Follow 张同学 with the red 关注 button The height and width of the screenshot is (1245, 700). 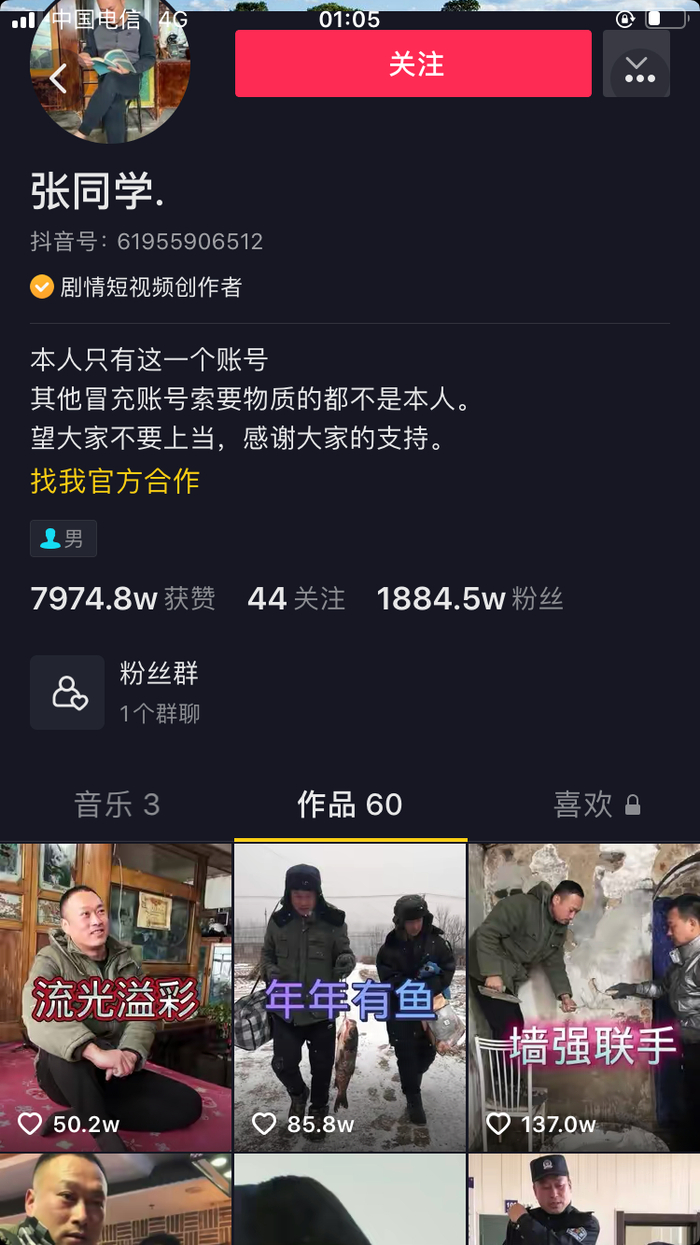(x=413, y=64)
